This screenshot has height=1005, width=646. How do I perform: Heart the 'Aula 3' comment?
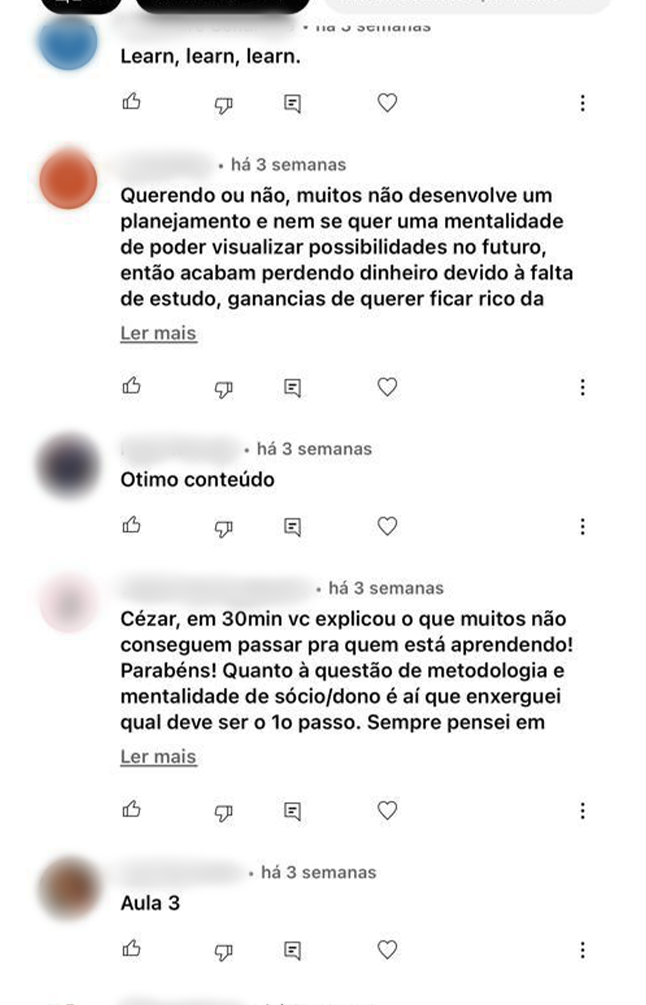pos(387,949)
